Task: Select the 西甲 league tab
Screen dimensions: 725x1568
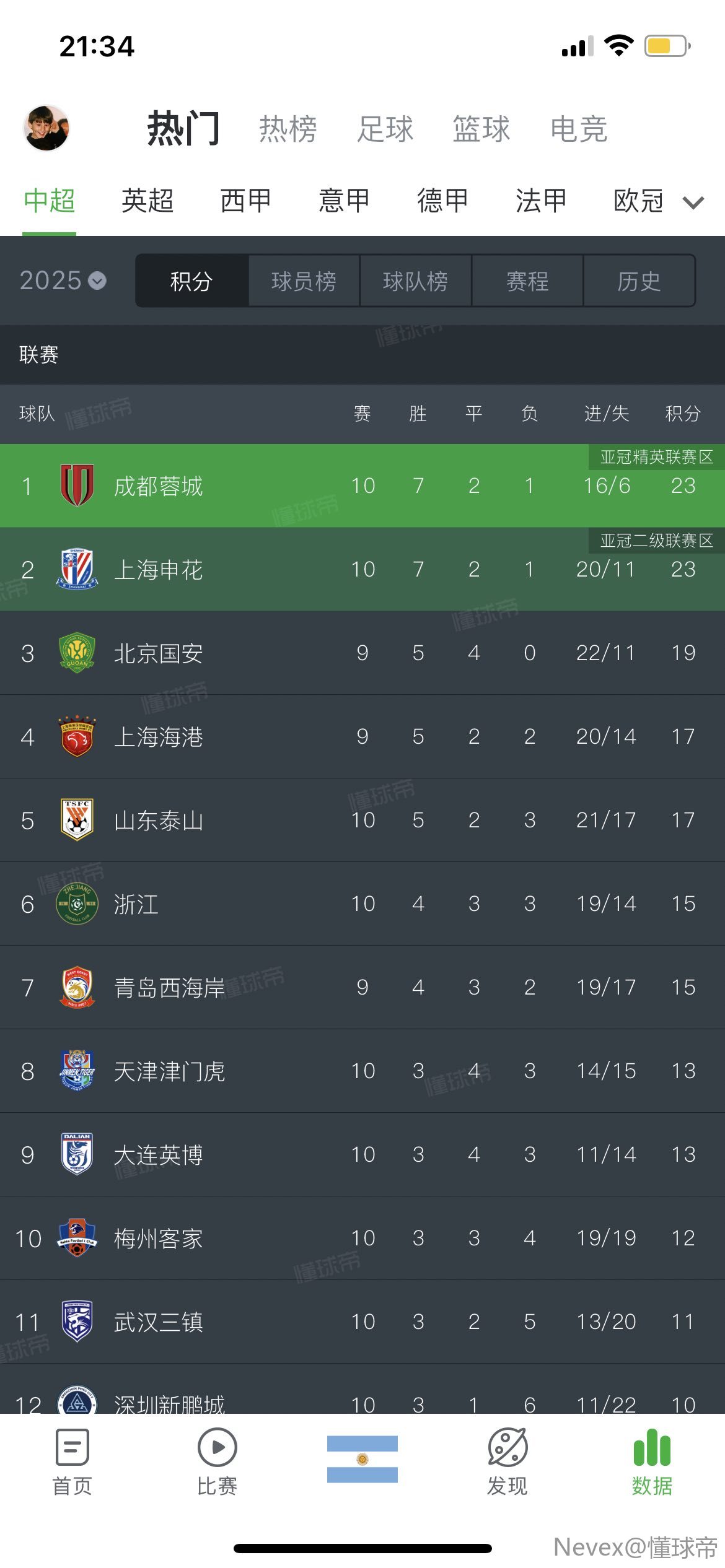Action: pyautogui.click(x=246, y=201)
